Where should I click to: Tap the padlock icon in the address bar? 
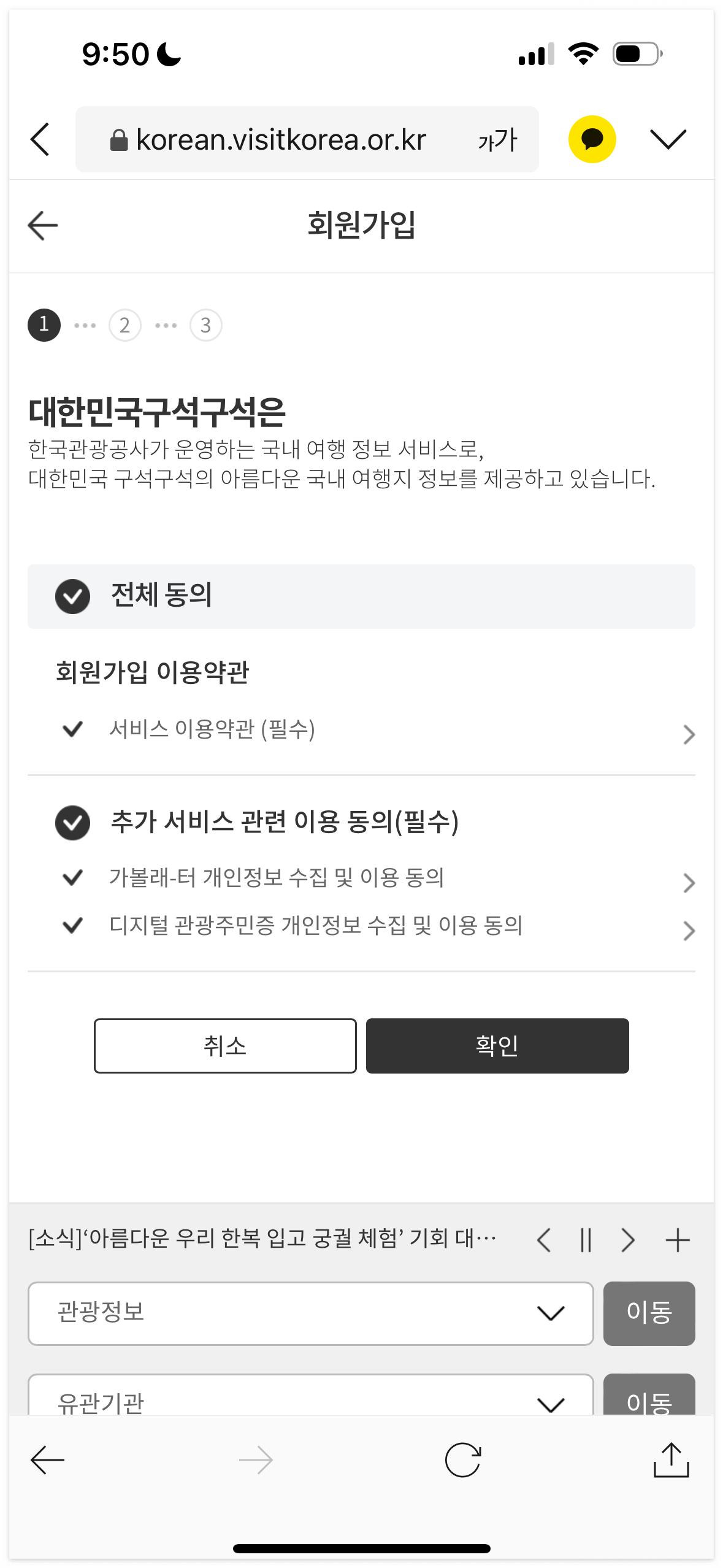pyautogui.click(x=118, y=139)
